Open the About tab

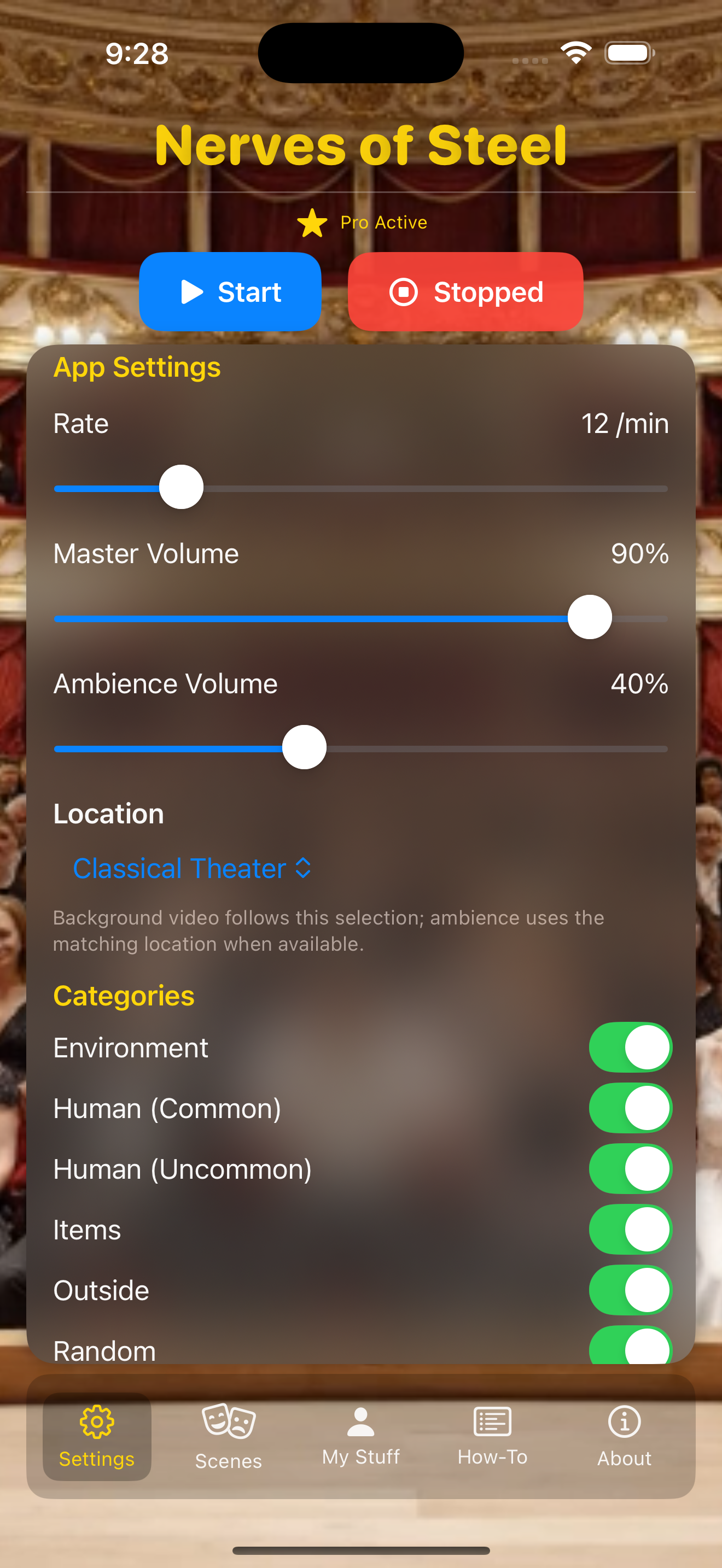[625, 1437]
